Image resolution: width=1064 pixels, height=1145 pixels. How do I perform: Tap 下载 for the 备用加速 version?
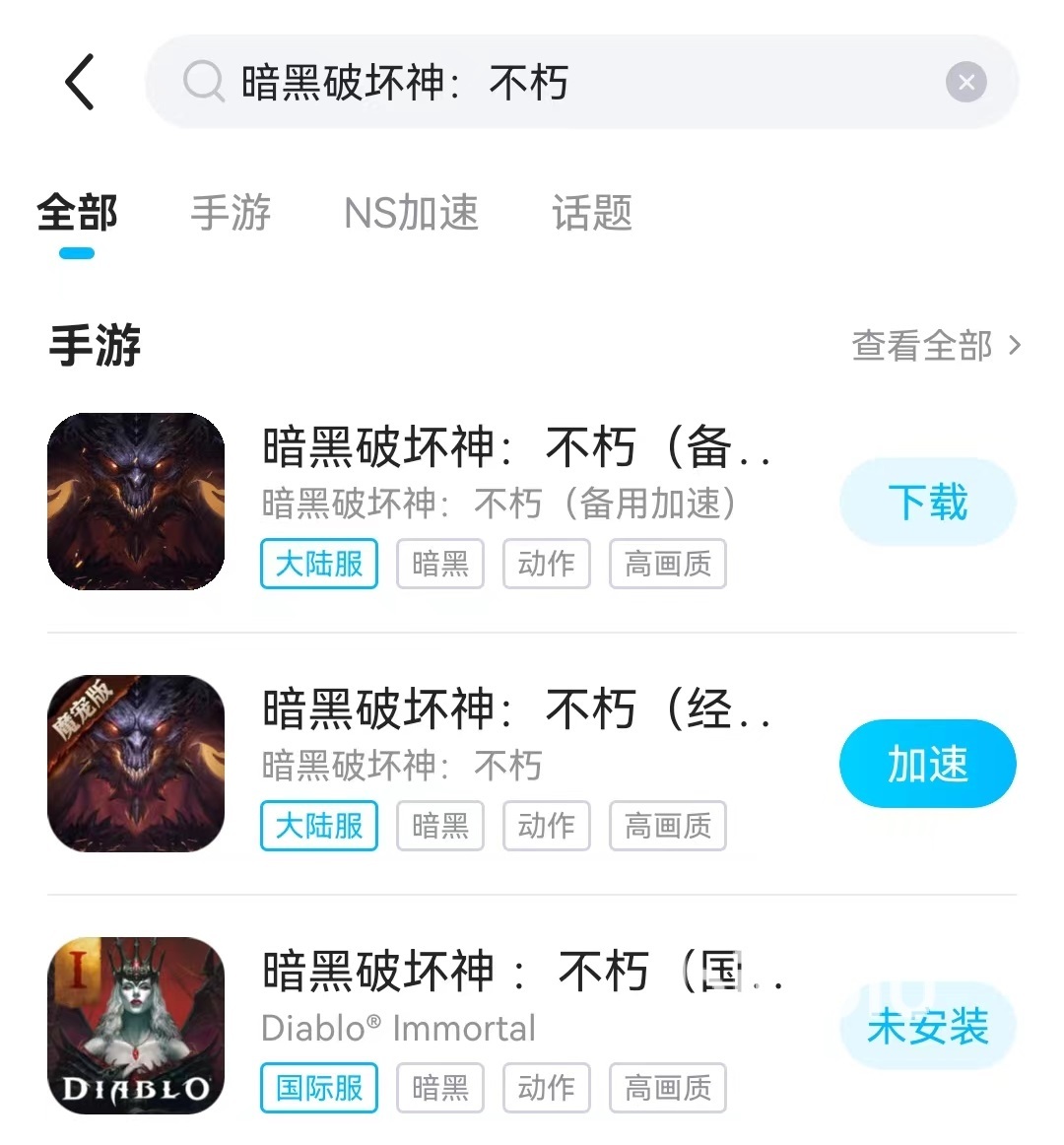tap(927, 502)
